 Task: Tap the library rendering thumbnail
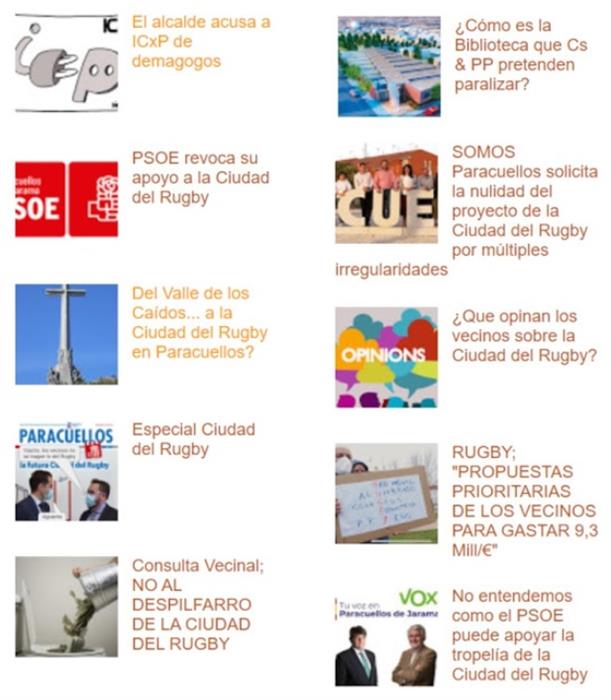tap(388, 65)
